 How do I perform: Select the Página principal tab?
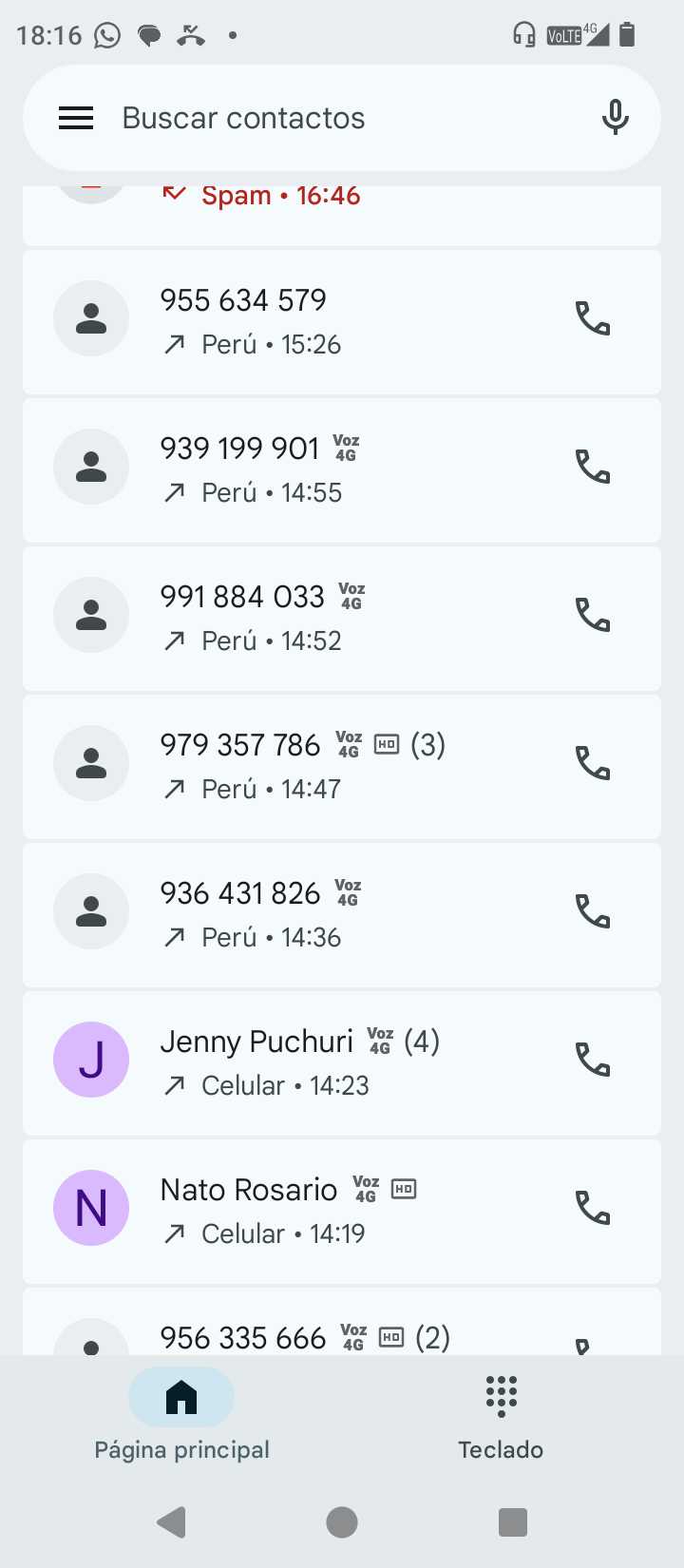click(181, 1416)
